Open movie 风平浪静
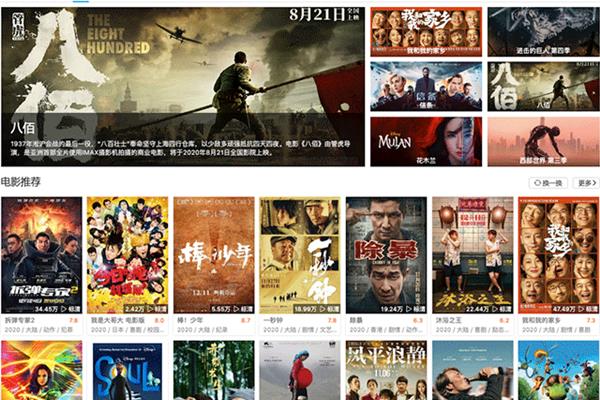This screenshot has height=400, width=600. 386,372
